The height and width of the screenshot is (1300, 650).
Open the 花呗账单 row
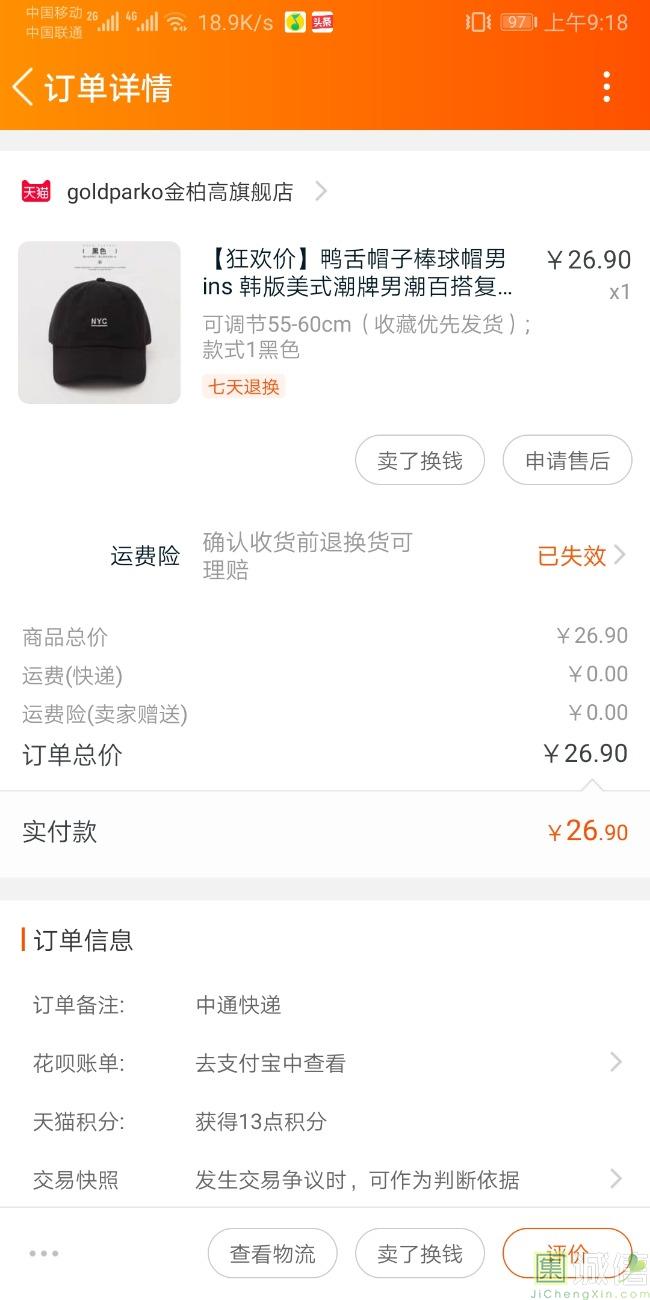[x=325, y=1063]
